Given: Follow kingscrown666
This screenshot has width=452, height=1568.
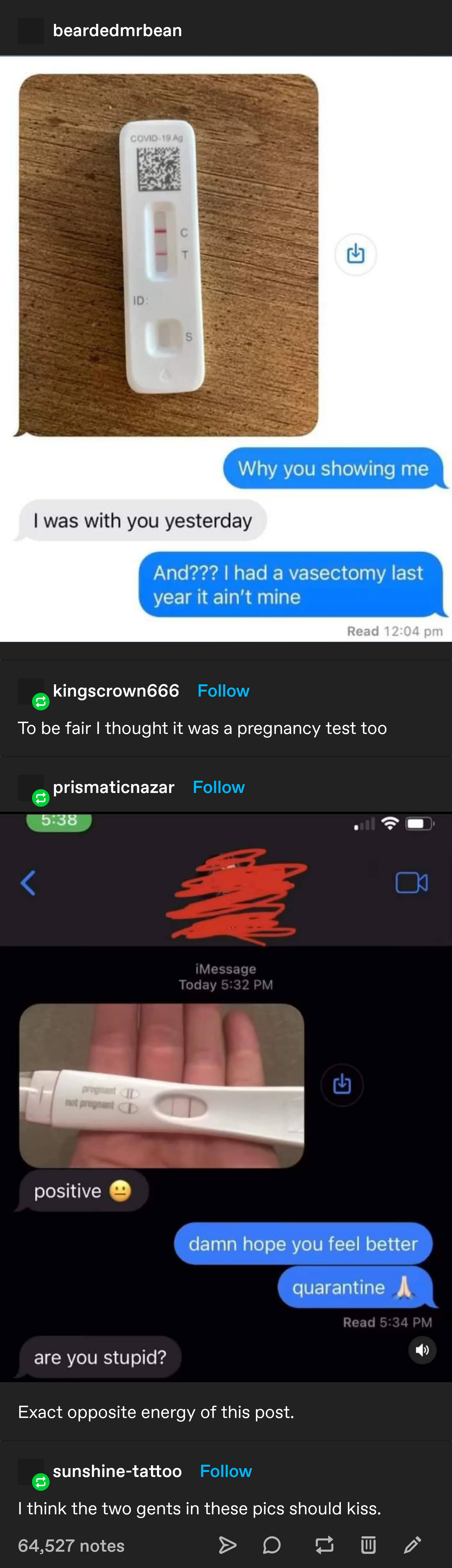Looking at the screenshot, I should click(223, 690).
